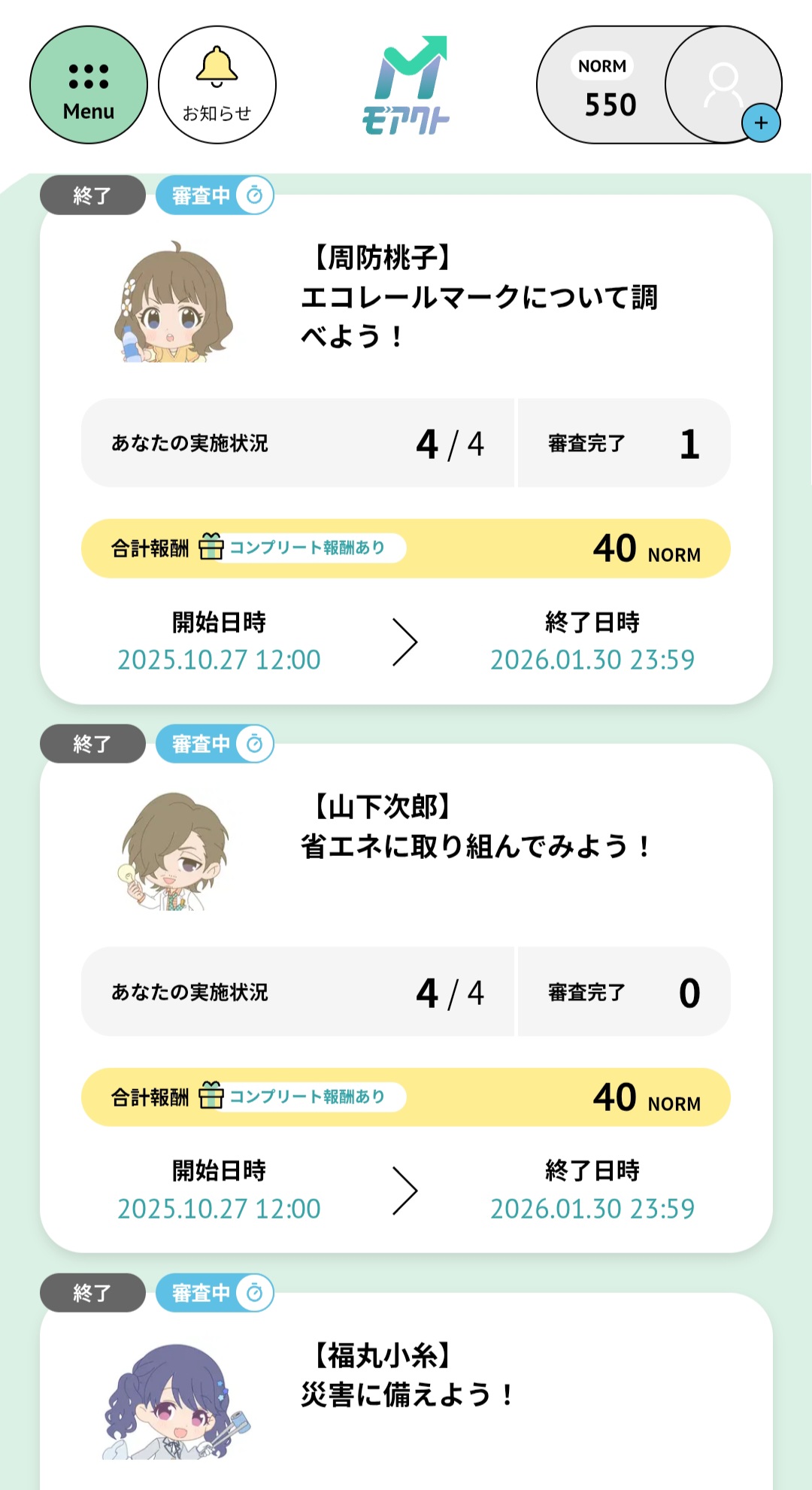Open the green Menu button
812x1490 pixels.
click(89, 85)
